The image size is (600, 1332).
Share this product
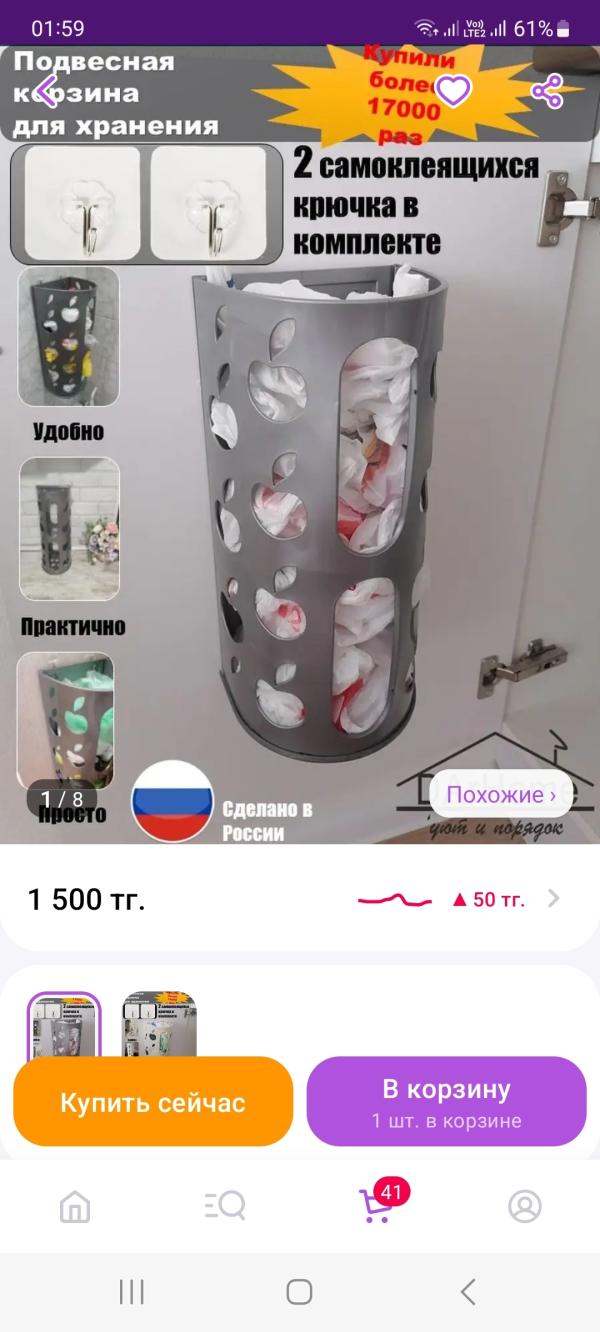[547, 92]
